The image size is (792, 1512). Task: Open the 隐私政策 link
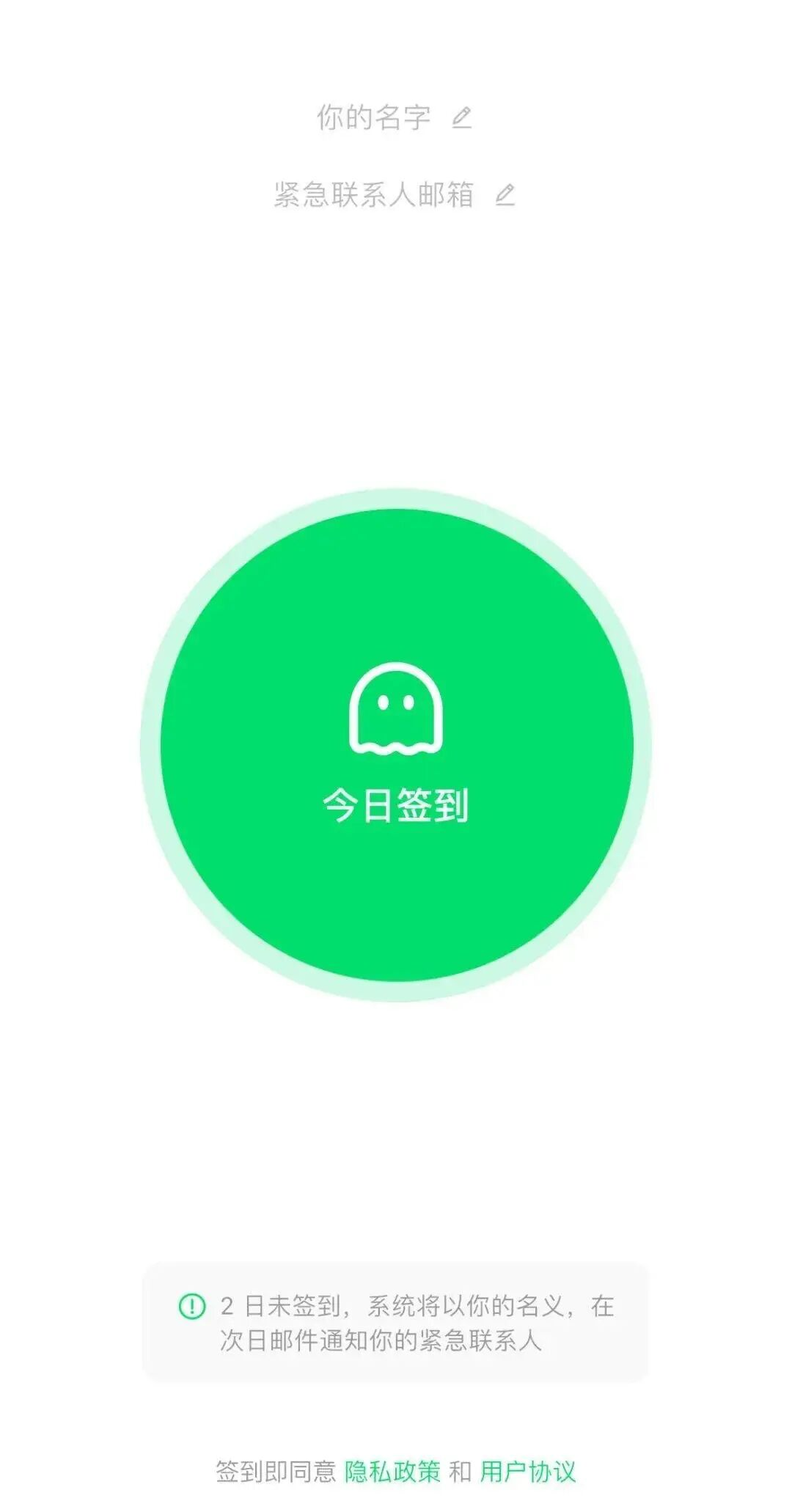click(x=392, y=1471)
